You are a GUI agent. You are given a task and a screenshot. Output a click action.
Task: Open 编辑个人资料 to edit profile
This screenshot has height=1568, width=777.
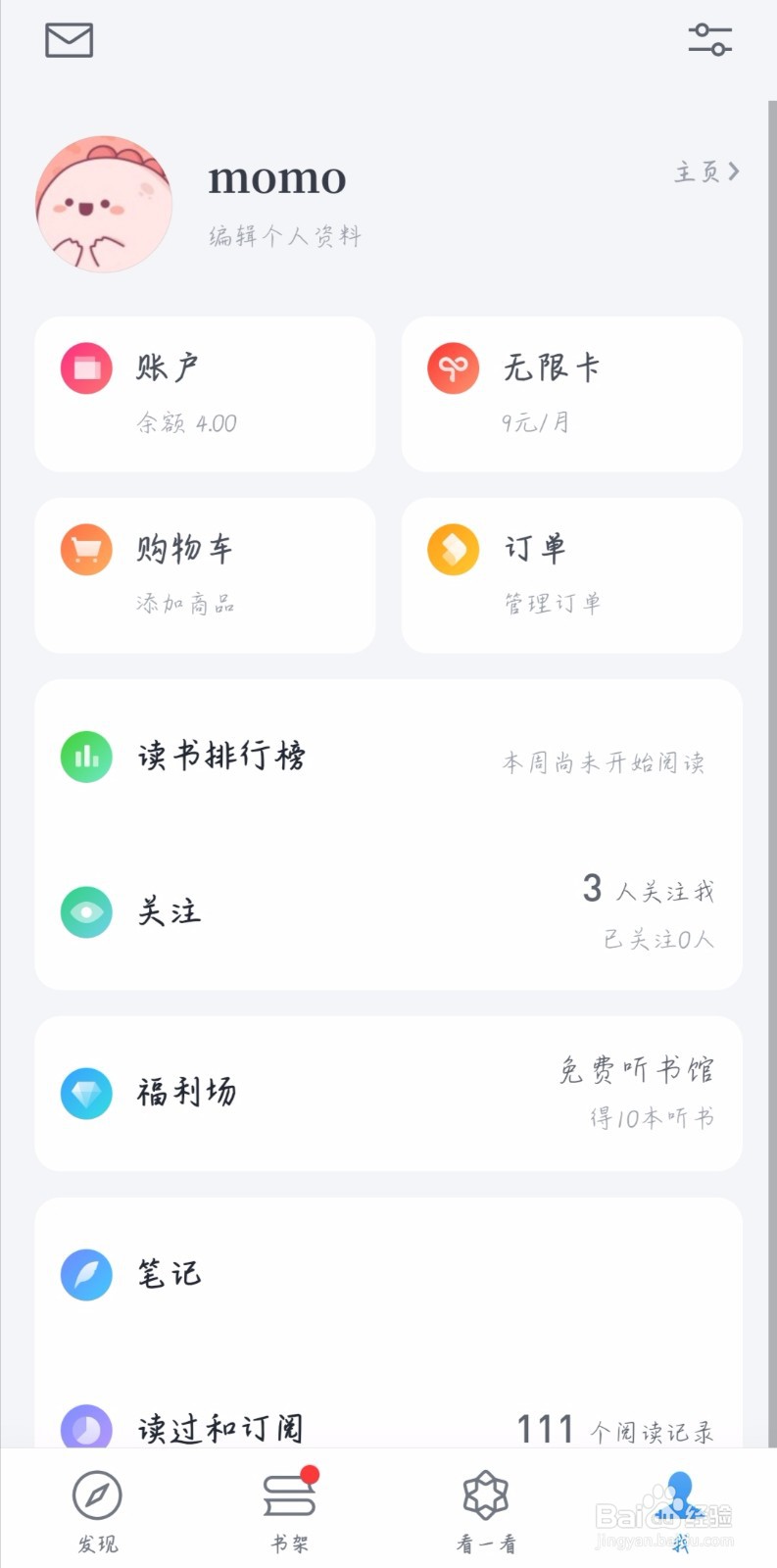pos(282,235)
